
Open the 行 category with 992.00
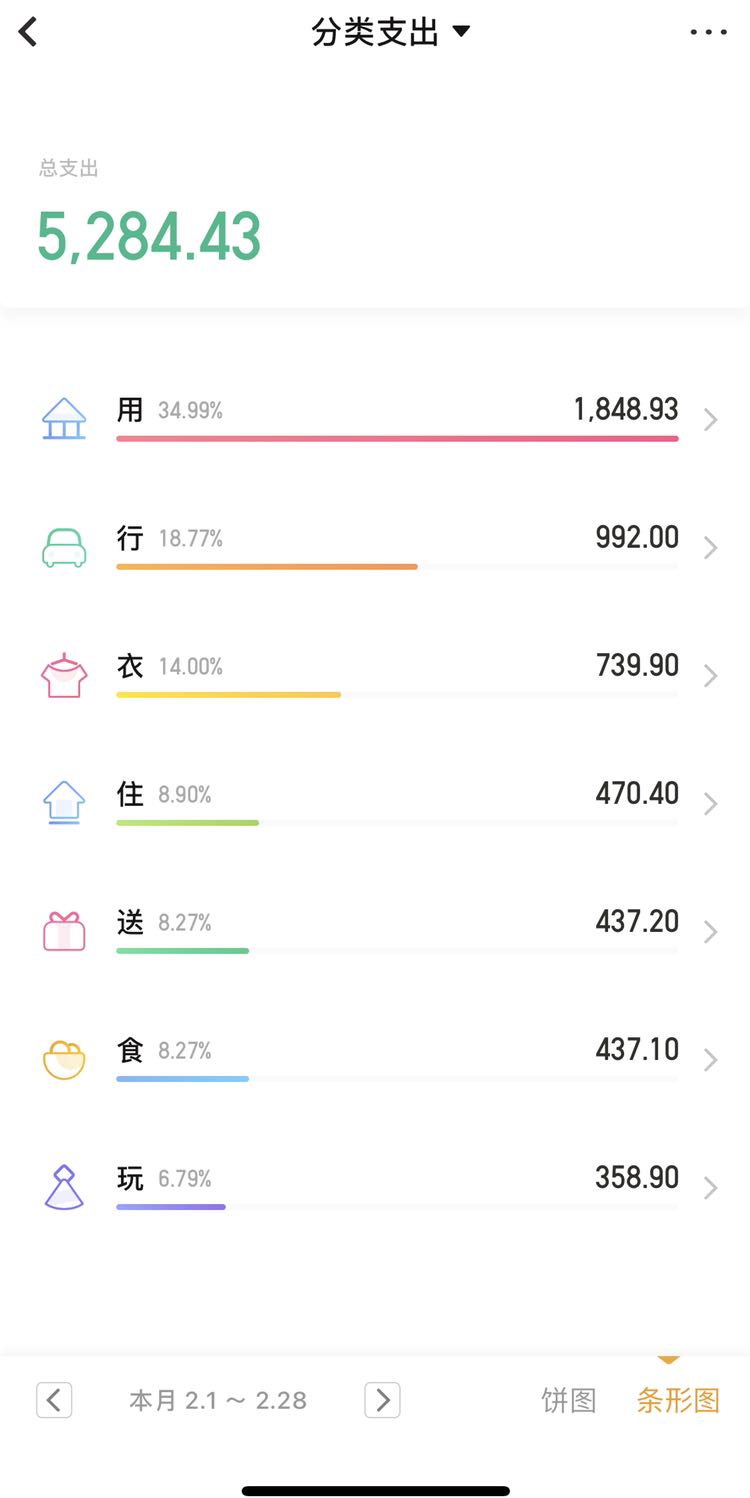coord(375,547)
